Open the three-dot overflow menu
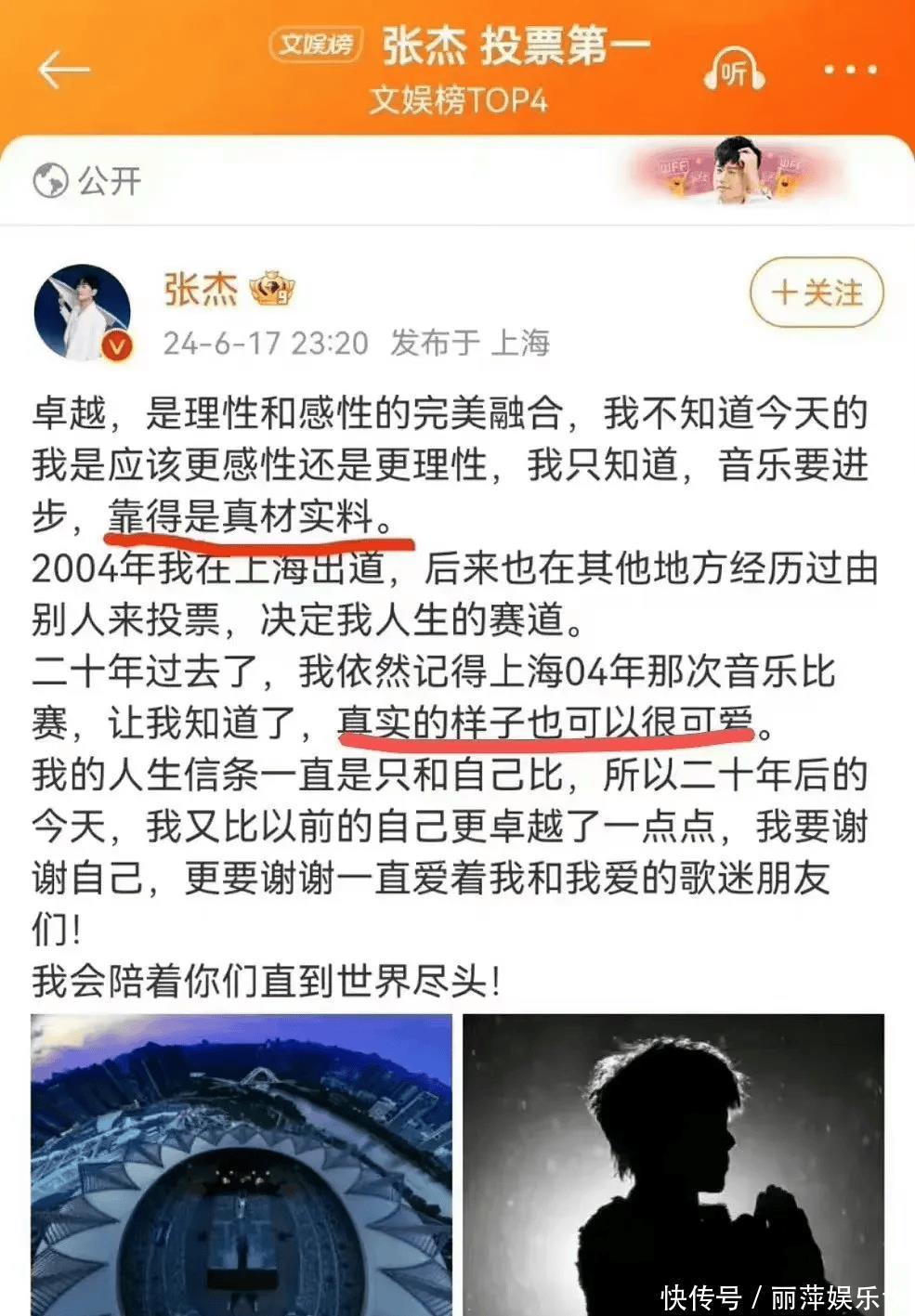 coord(850,71)
